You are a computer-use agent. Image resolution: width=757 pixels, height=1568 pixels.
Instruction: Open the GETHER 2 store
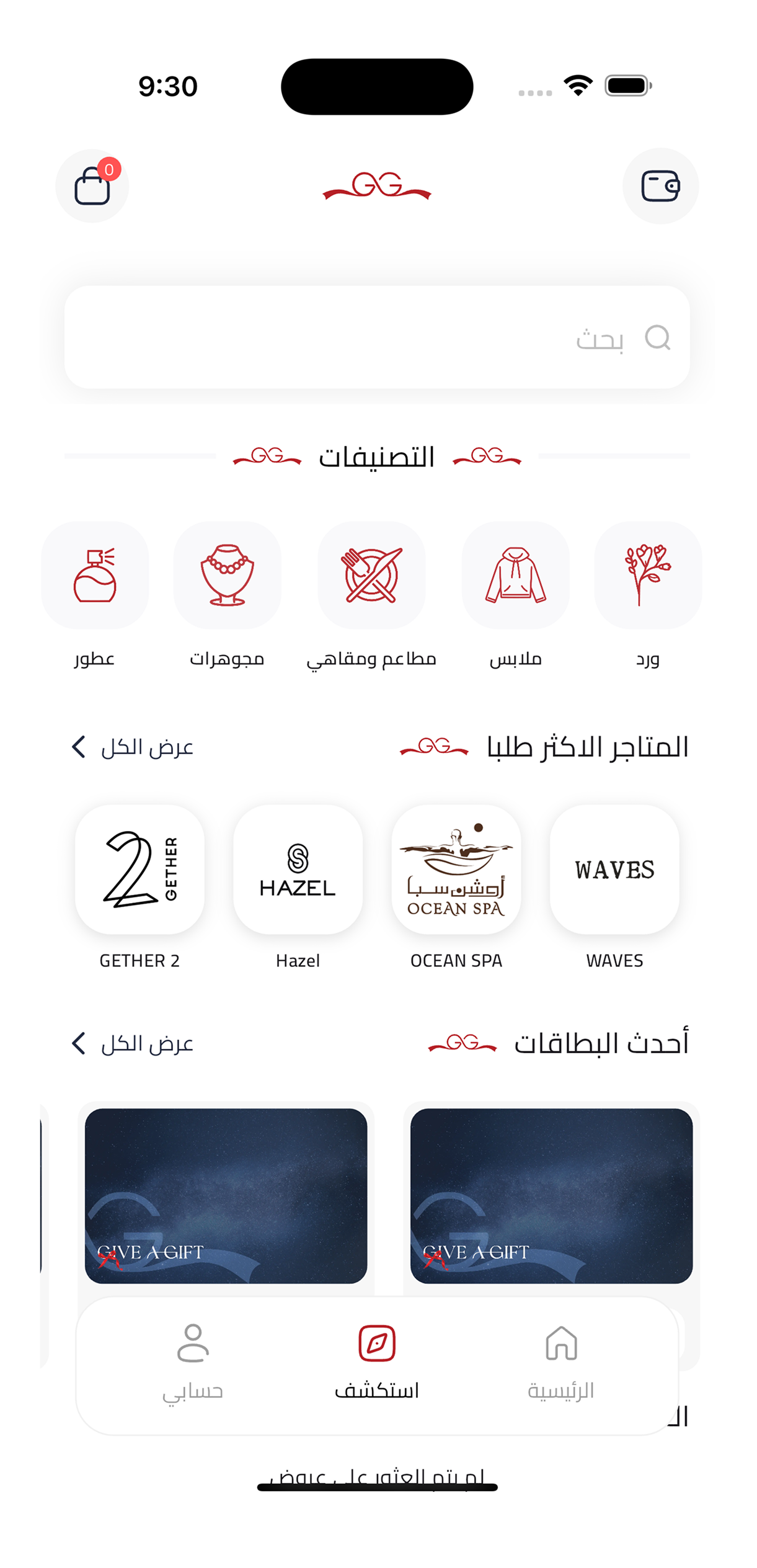139,887
